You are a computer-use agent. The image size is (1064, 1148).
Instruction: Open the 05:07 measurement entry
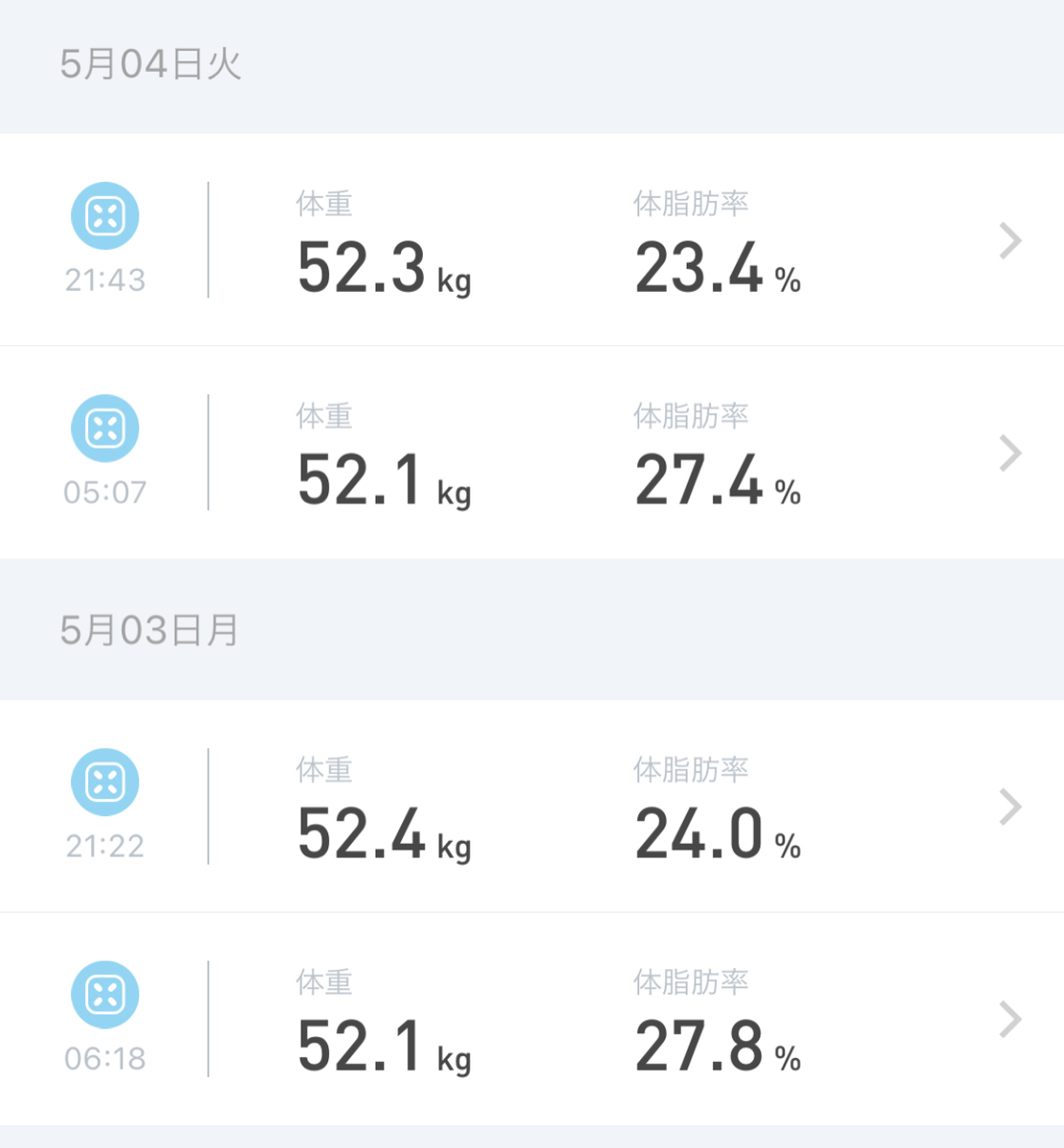tap(532, 453)
